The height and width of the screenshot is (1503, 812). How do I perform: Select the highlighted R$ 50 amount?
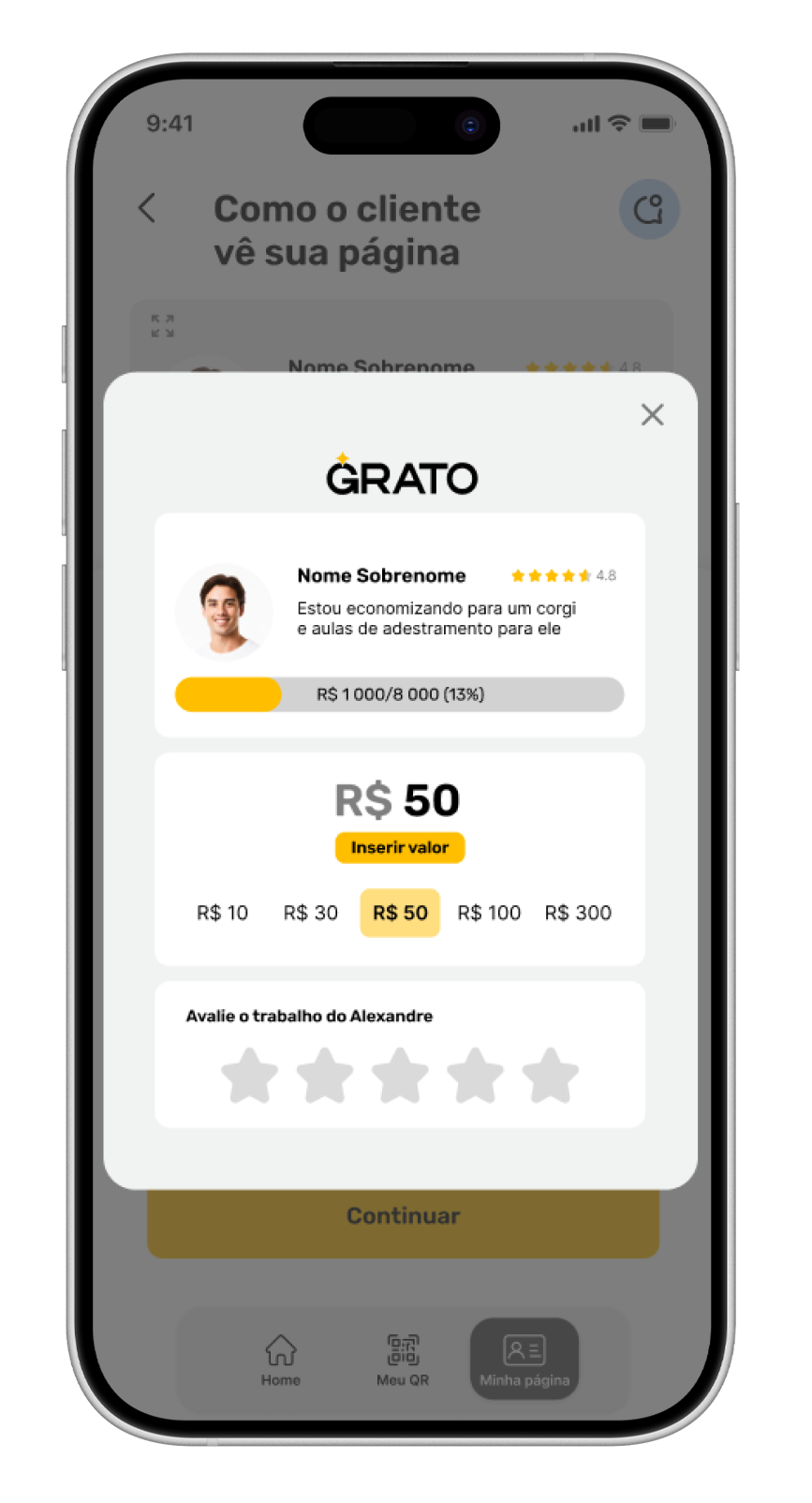pos(400,913)
